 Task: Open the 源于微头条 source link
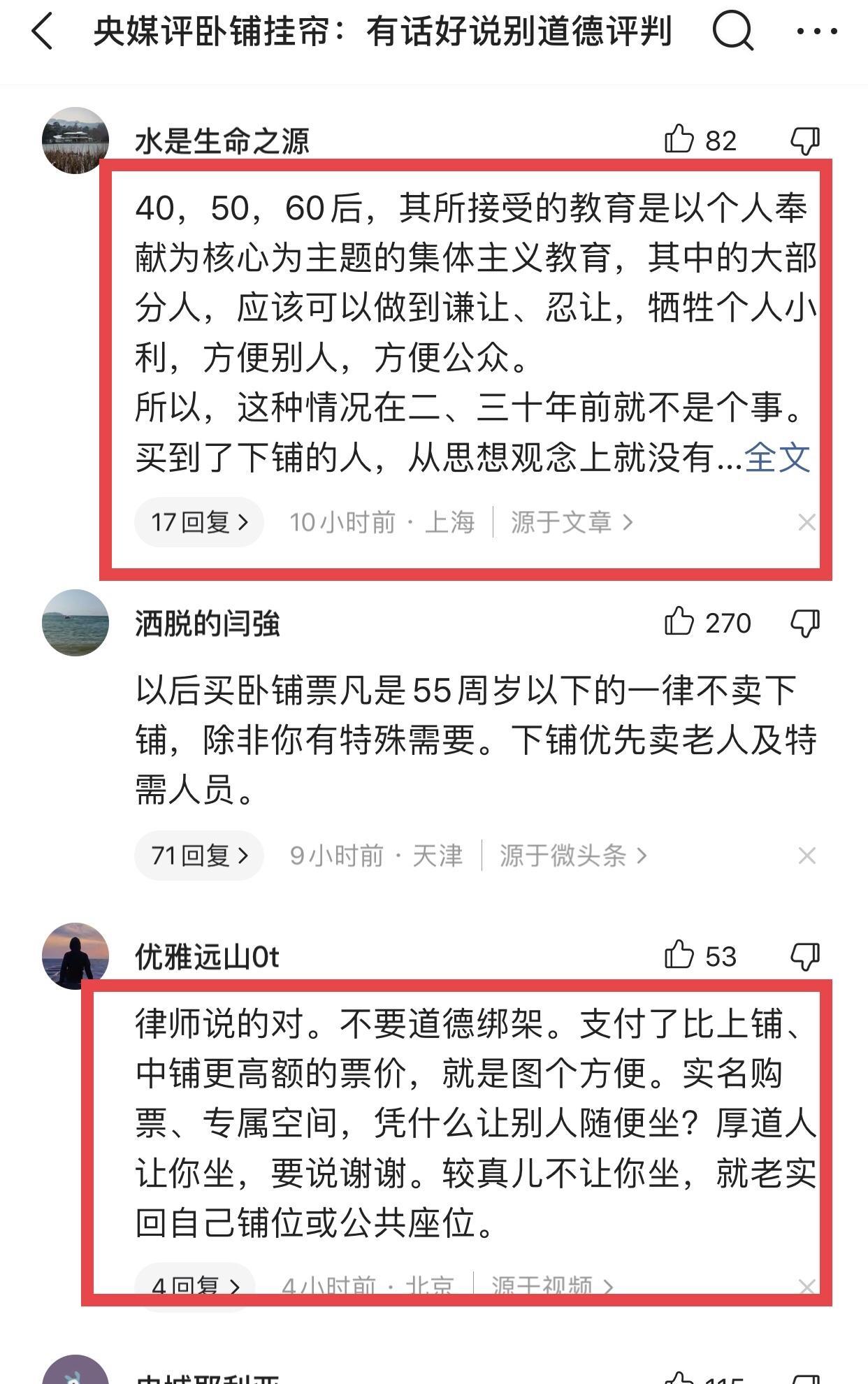tap(572, 856)
